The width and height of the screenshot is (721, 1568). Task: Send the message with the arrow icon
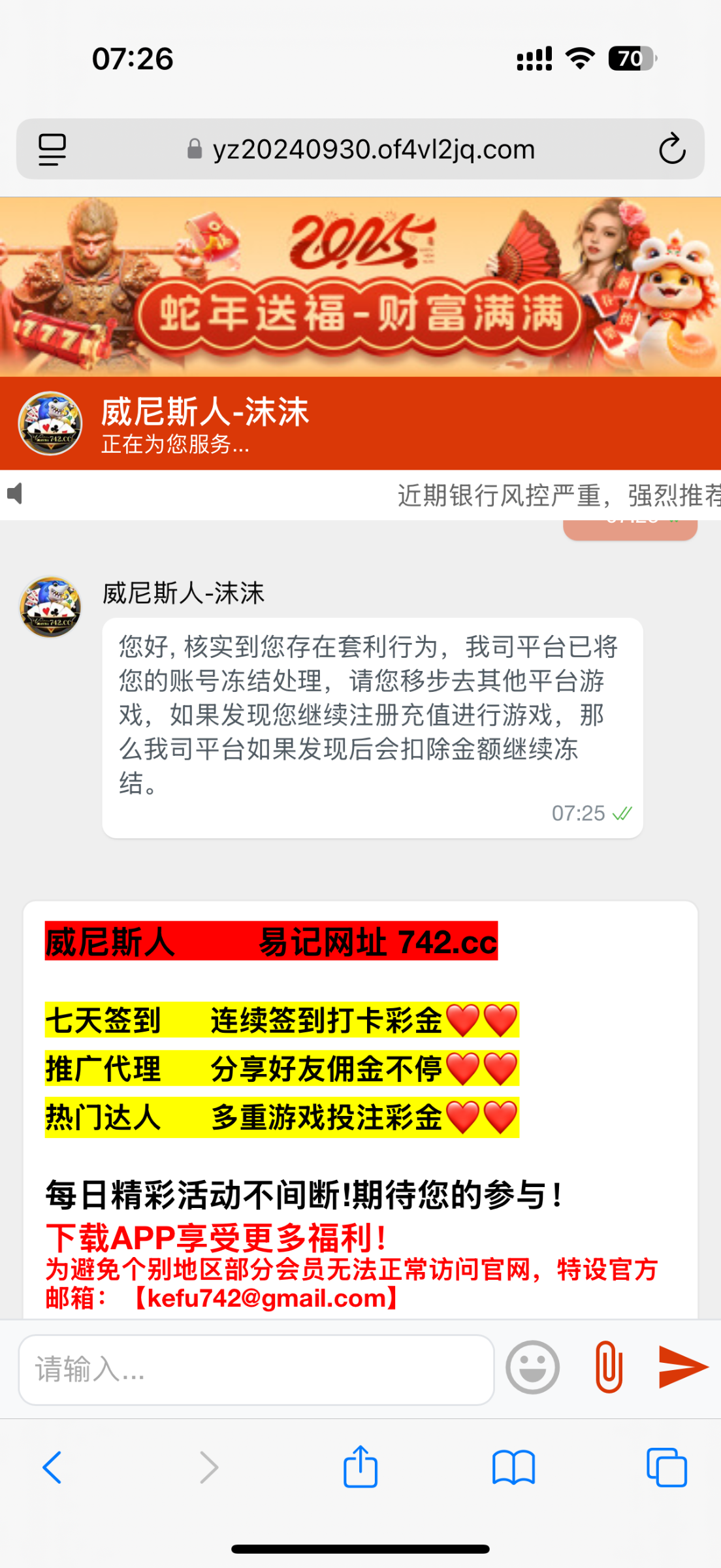point(683,1367)
